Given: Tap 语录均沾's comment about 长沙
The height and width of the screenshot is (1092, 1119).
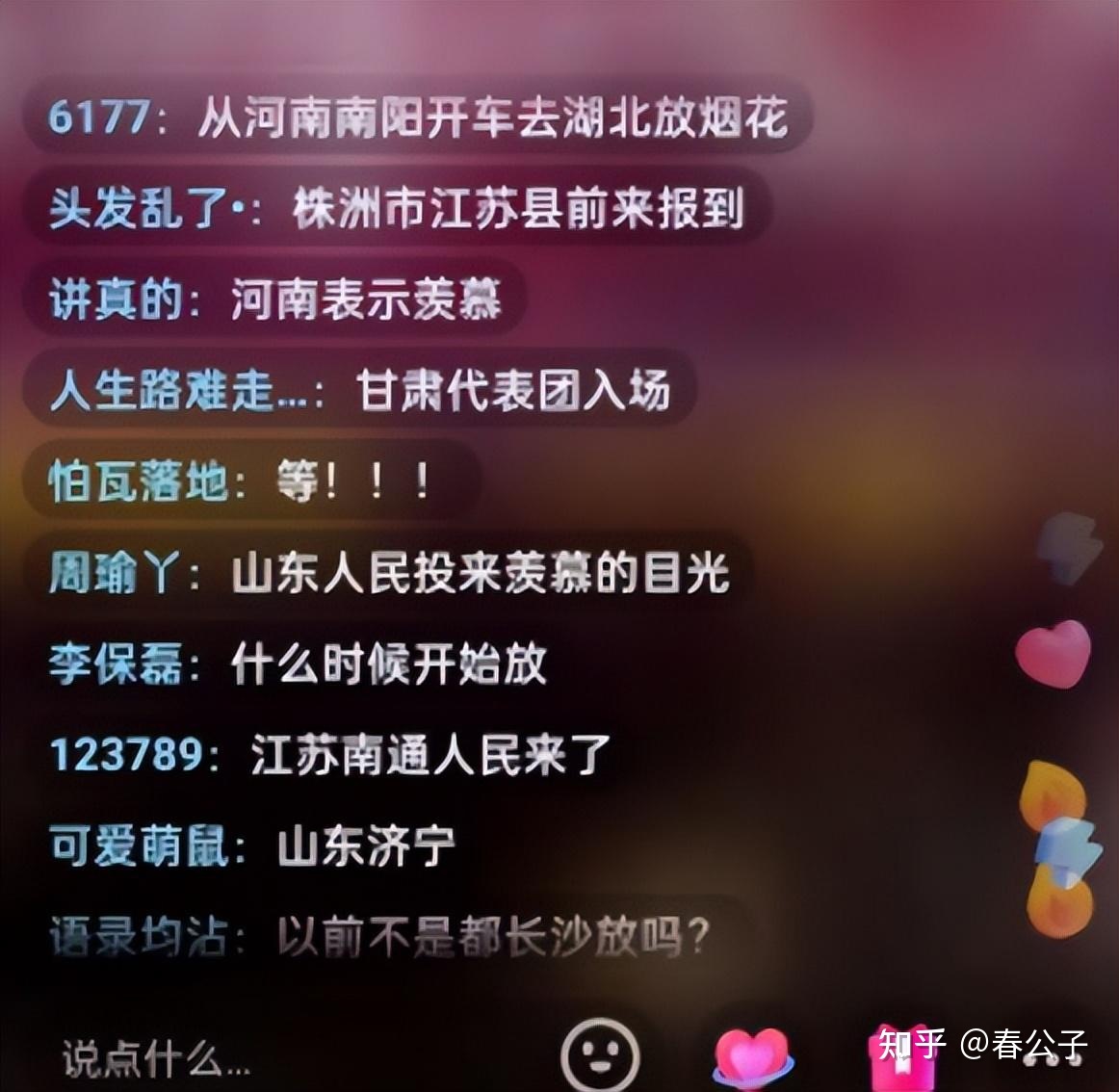Looking at the screenshot, I should [x=380, y=936].
